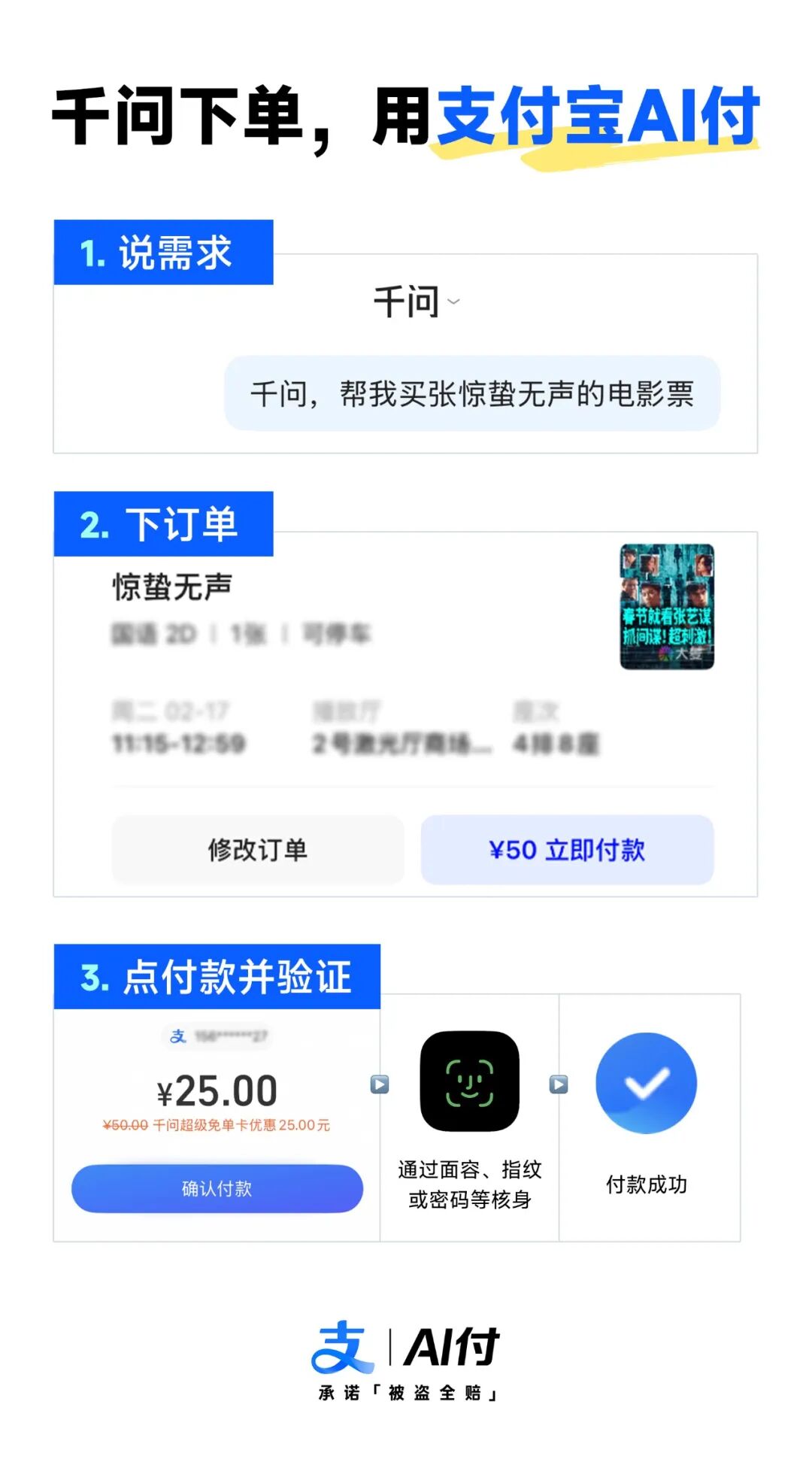
Task: Click the 修改订单 button
Action: tap(258, 850)
